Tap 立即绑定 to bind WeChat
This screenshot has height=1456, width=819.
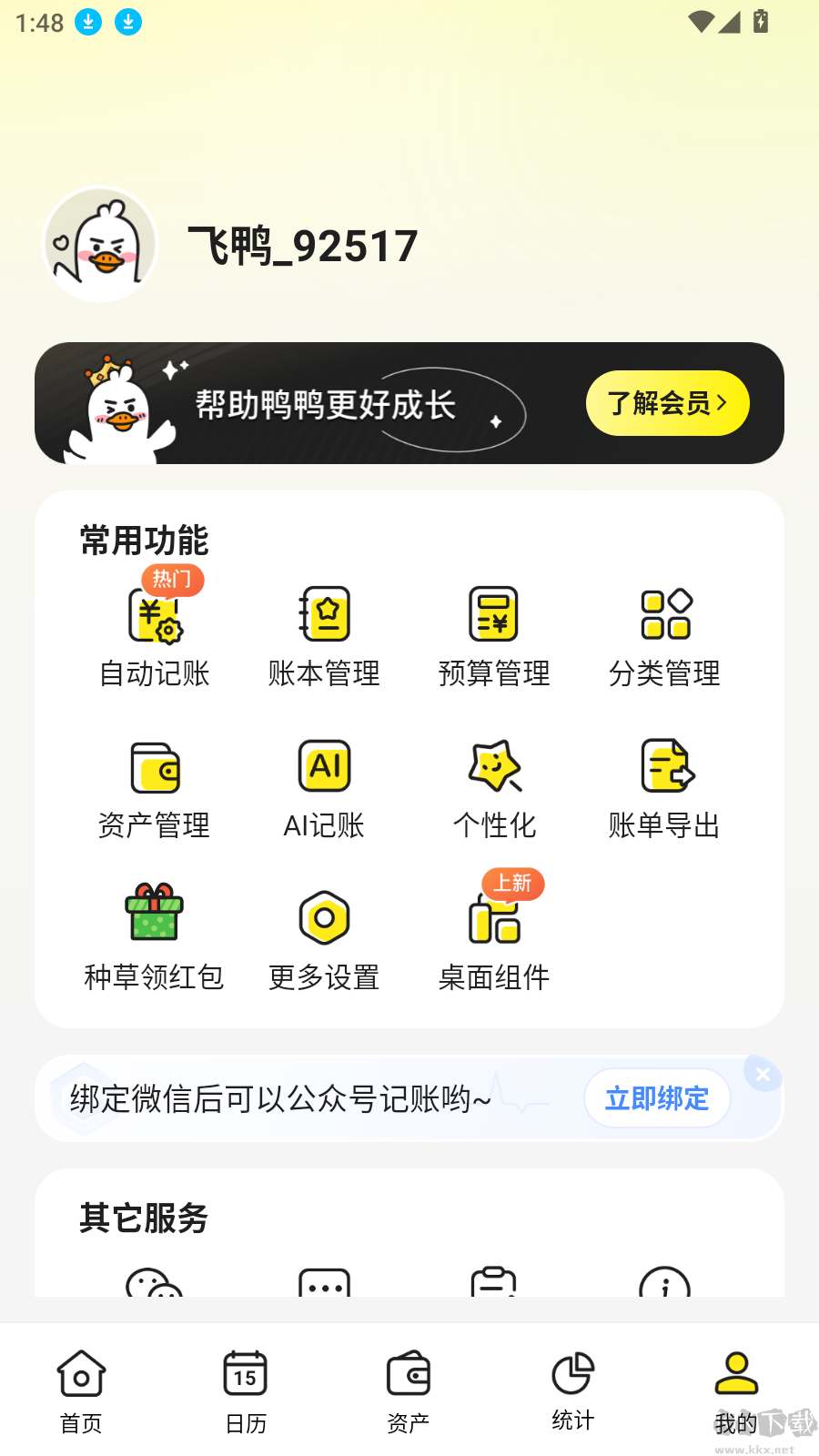pyautogui.click(x=656, y=1098)
